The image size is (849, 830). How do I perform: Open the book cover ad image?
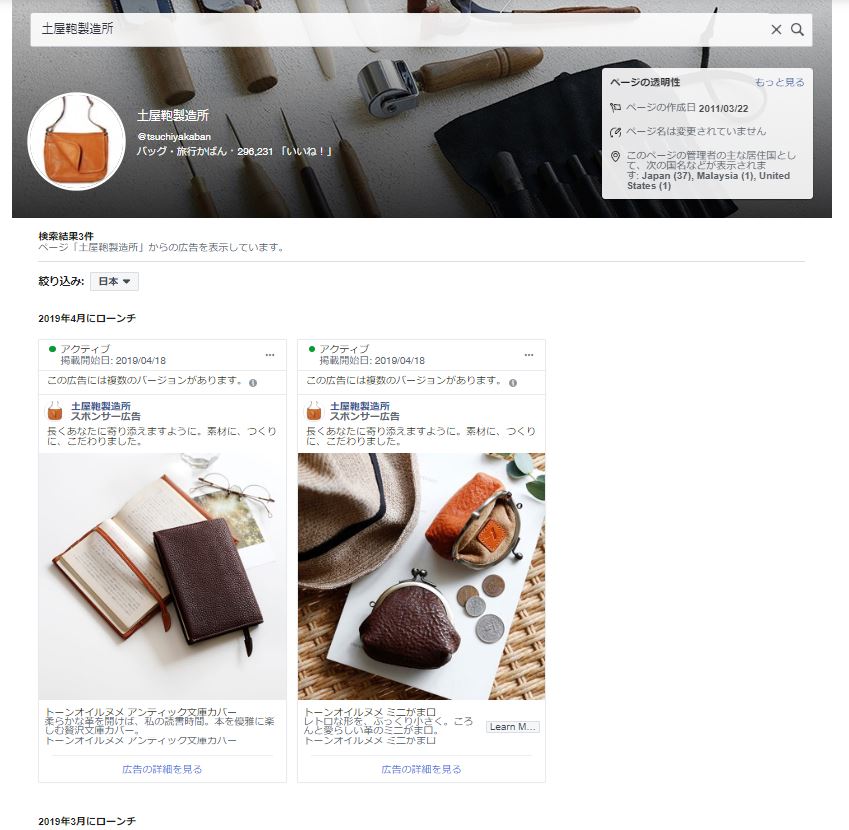(x=162, y=575)
